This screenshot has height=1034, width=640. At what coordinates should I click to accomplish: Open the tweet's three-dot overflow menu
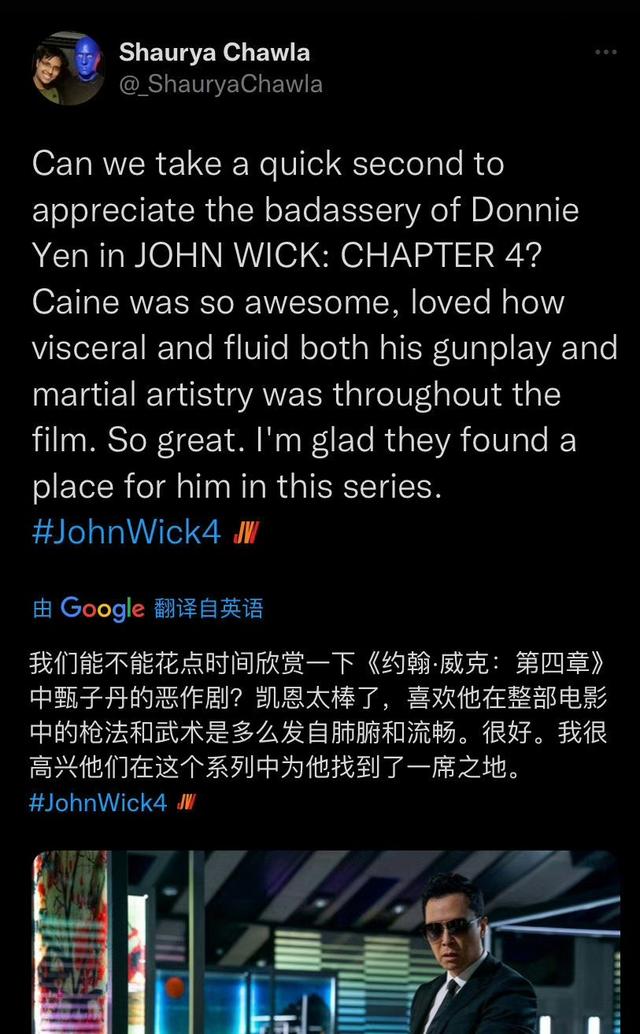[606, 52]
